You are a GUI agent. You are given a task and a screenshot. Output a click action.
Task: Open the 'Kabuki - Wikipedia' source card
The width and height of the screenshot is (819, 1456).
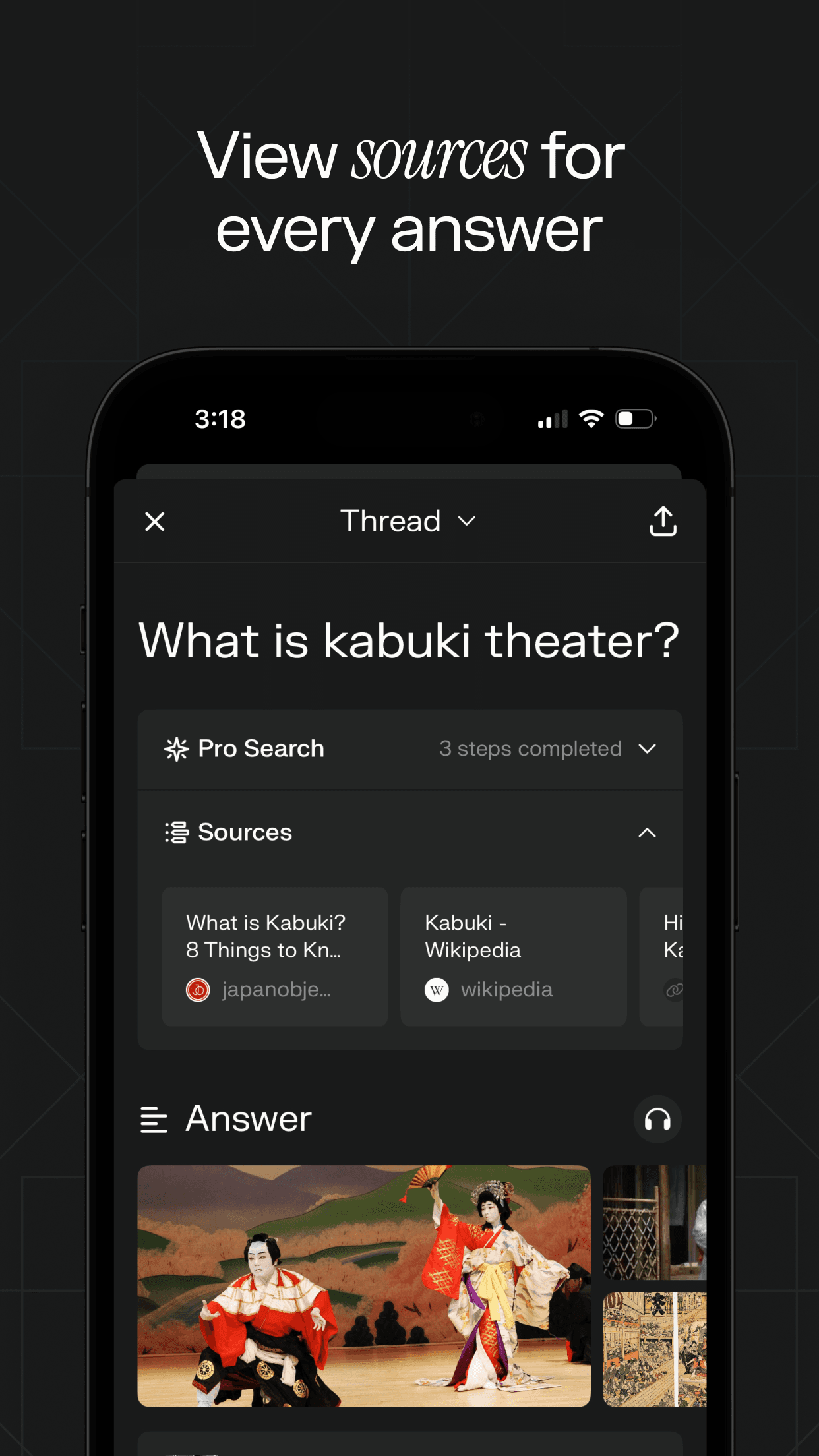pos(513,956)
